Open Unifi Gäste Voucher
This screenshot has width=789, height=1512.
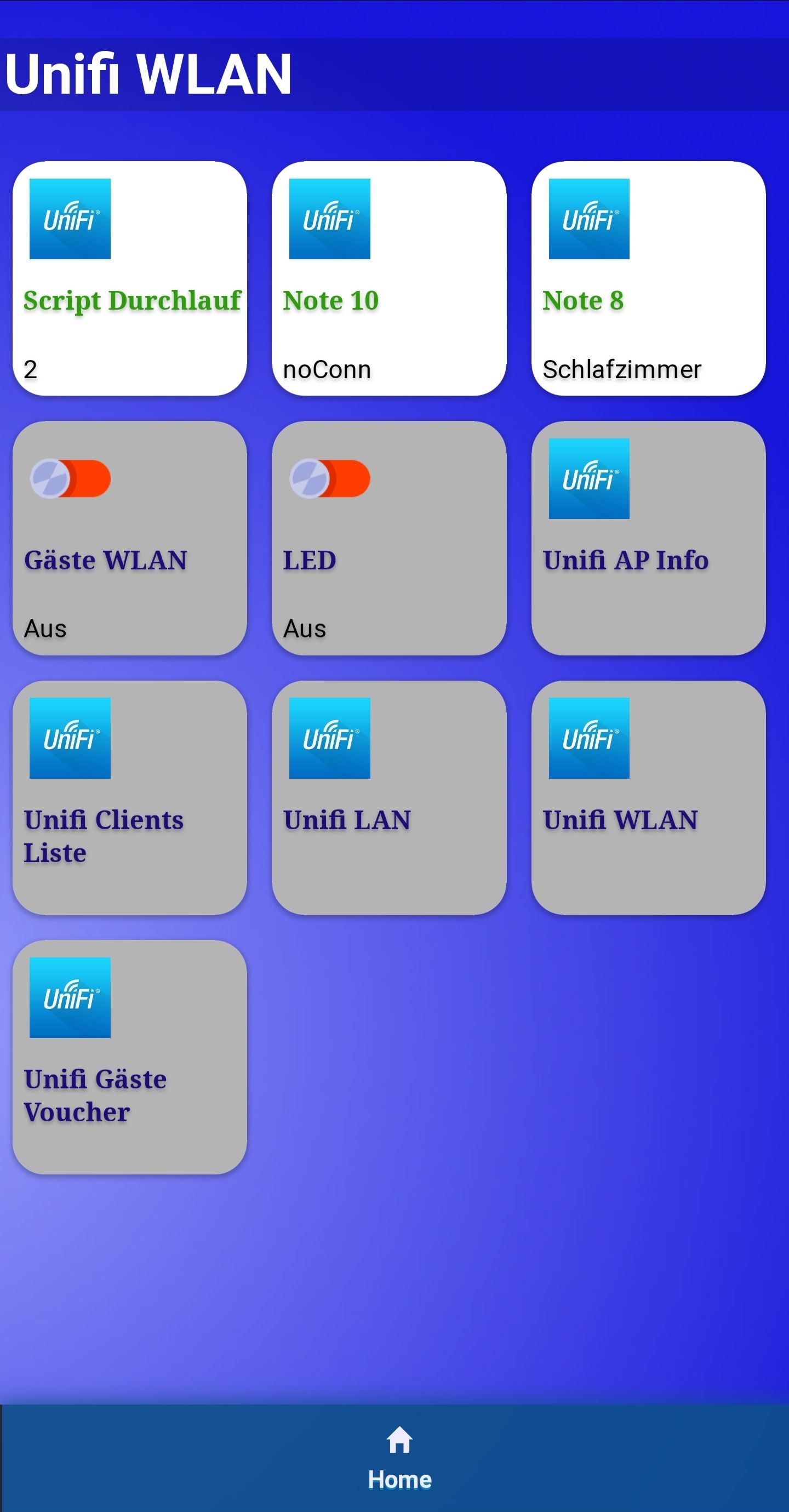(129, 1057)
